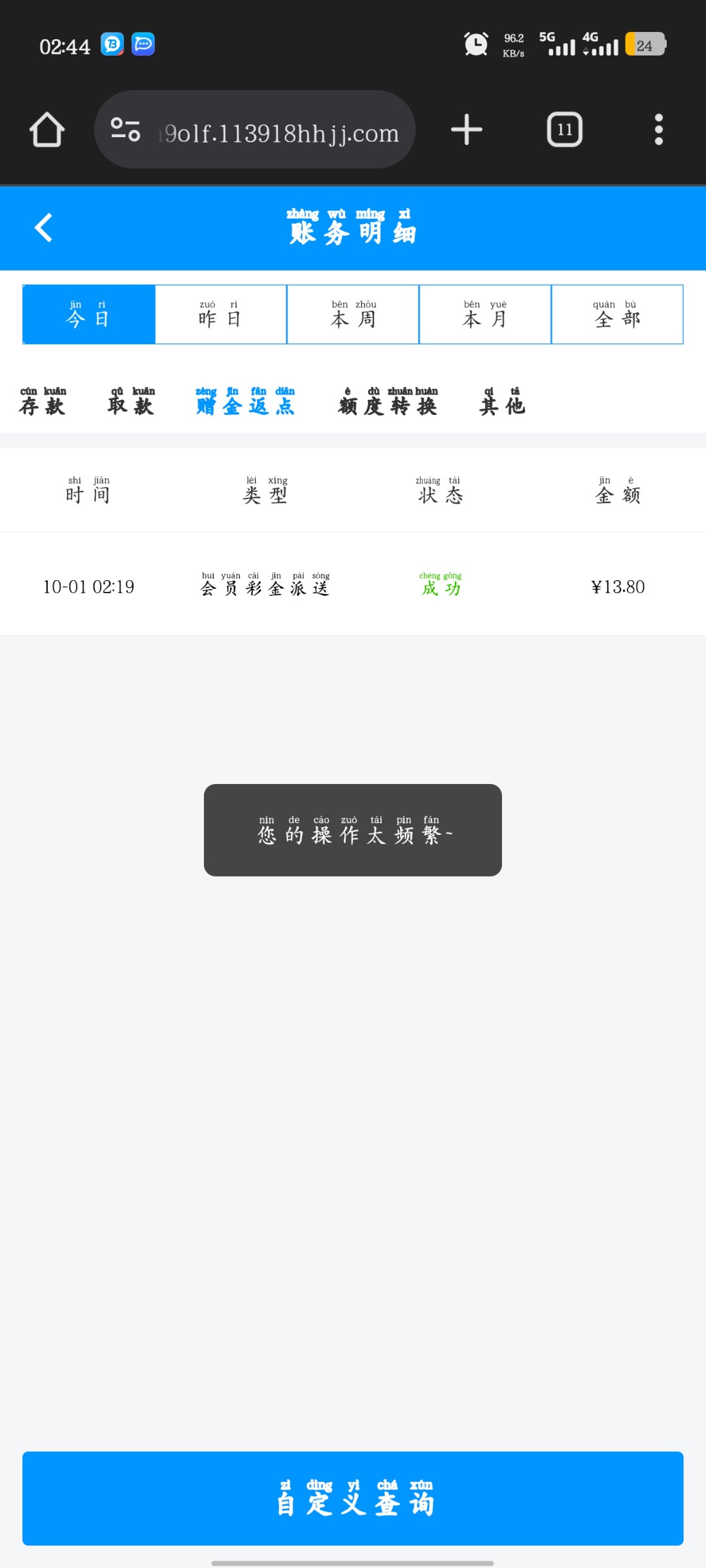Switch to 其他 category
The height and width of the screenshot is (1568, 706).
pyautogui.click(x=502, y=402)
